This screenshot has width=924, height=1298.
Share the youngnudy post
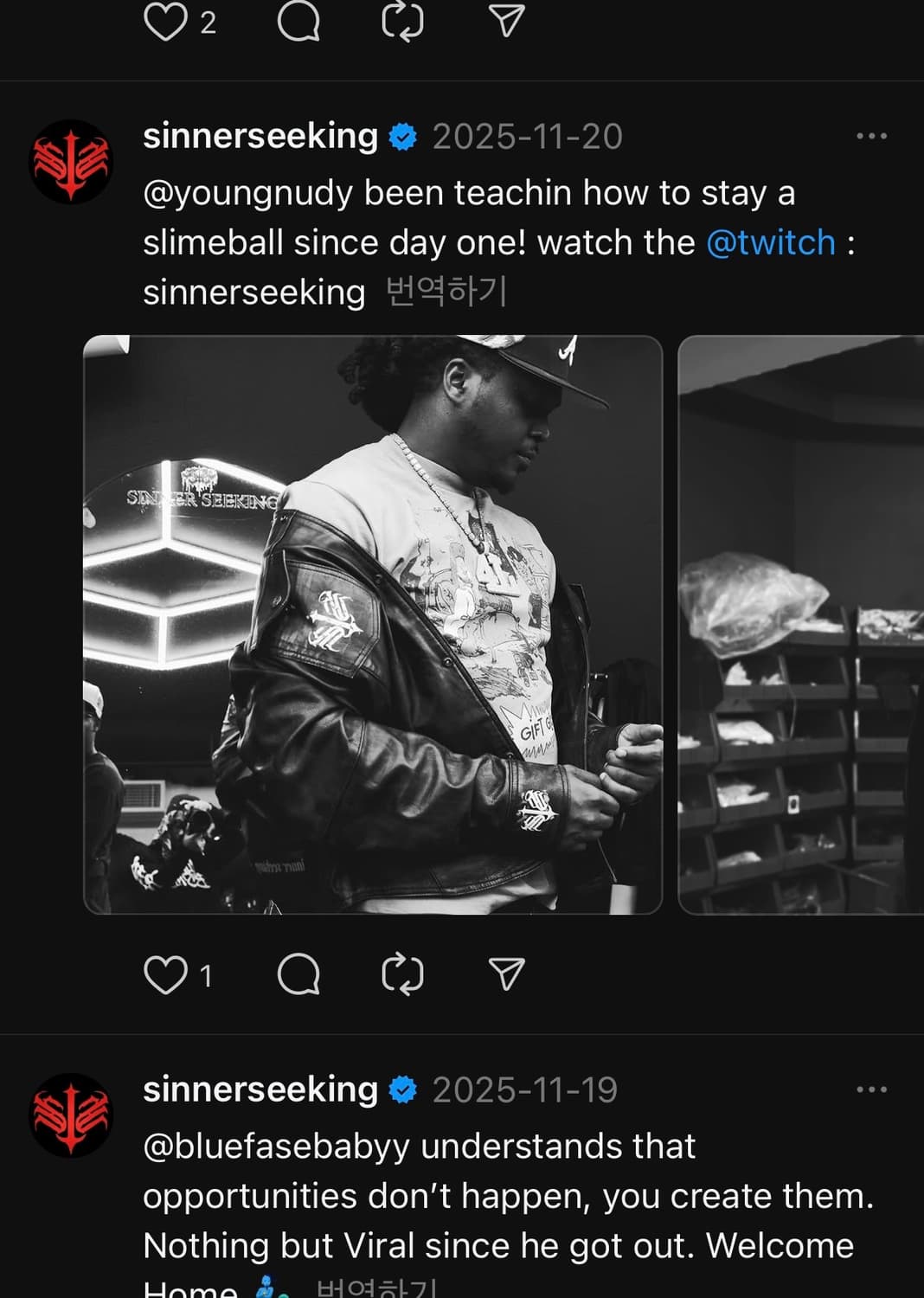click(x=505, y=976)
